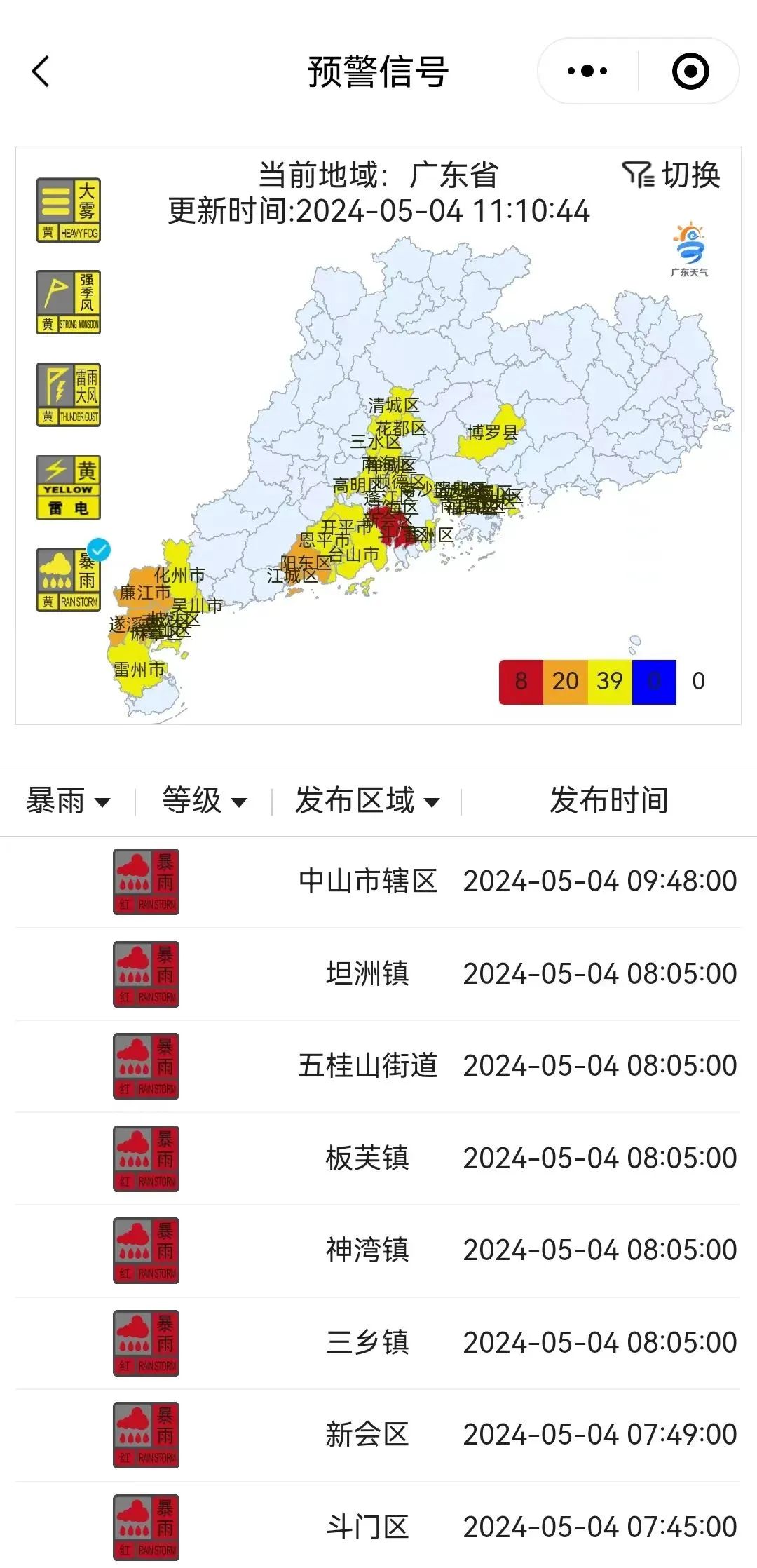
Task: Select the yellow heavy fog (大雾) warning
Action: (69, 210)
